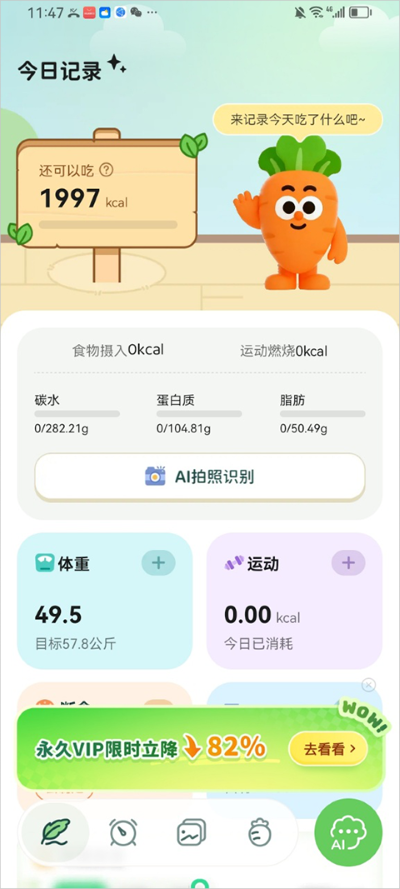Open AI拍照识别 photo recognition
The image size is (400, 889).
point(199,477)
